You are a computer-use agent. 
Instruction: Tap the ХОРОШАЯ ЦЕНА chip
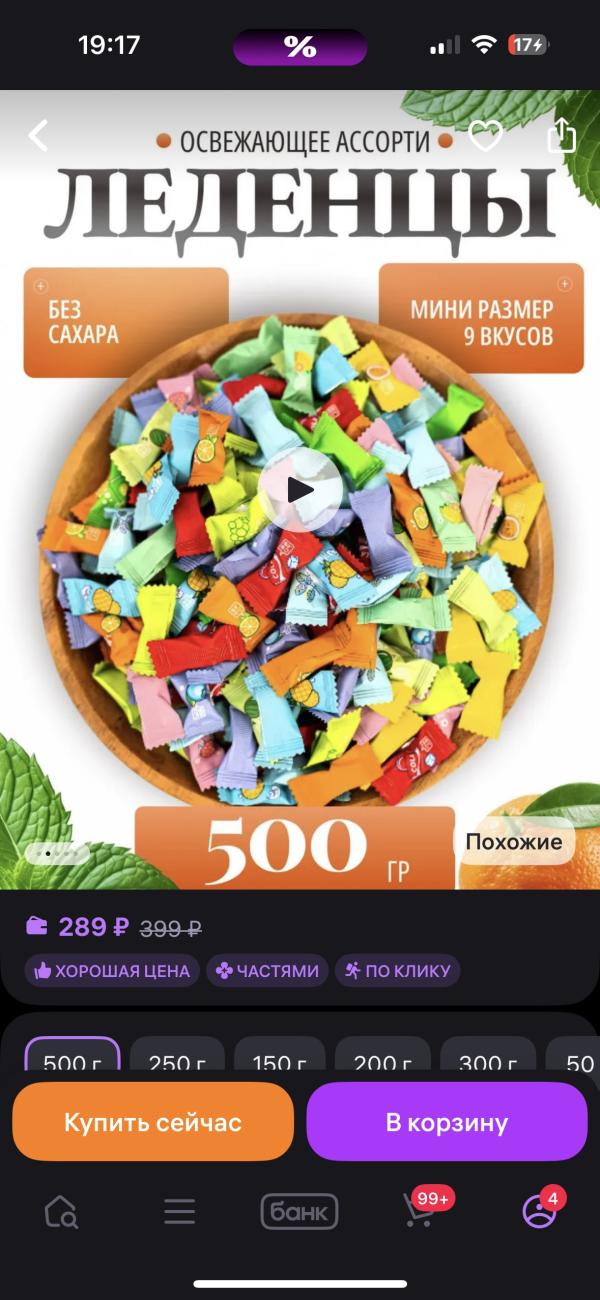point(112,970)
